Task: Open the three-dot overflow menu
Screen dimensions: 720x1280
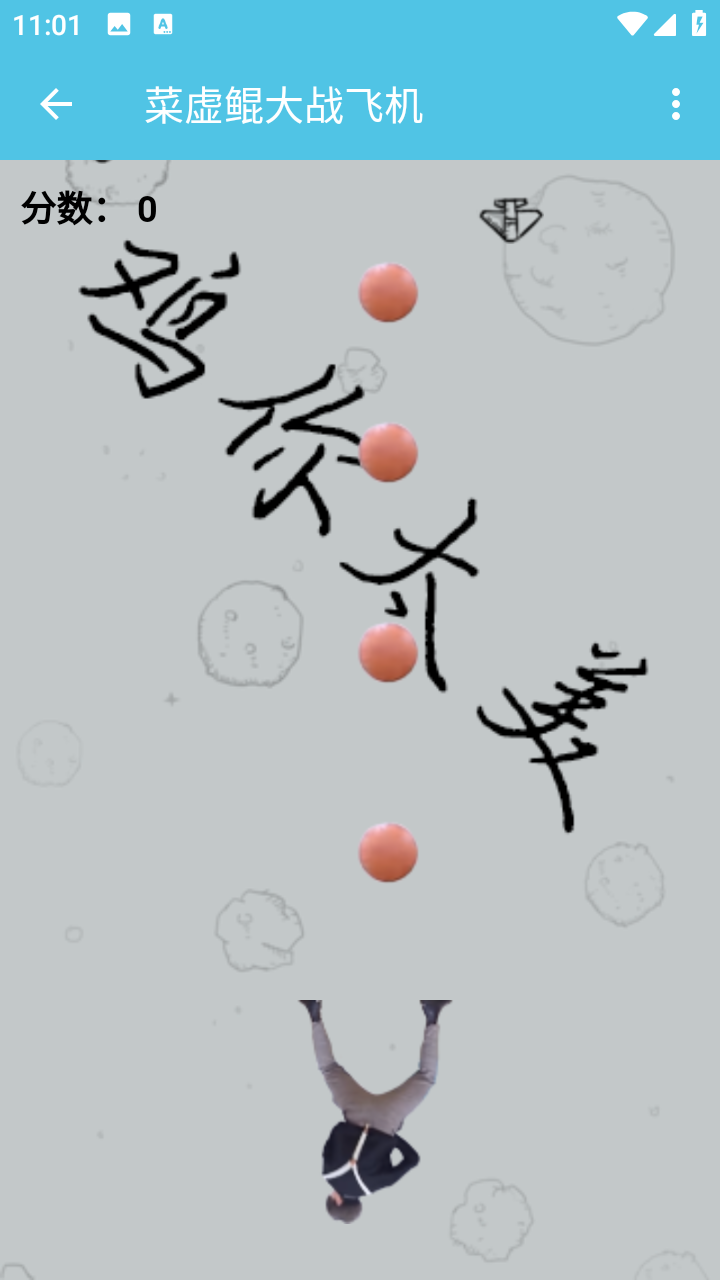Action: click(676, 104)
